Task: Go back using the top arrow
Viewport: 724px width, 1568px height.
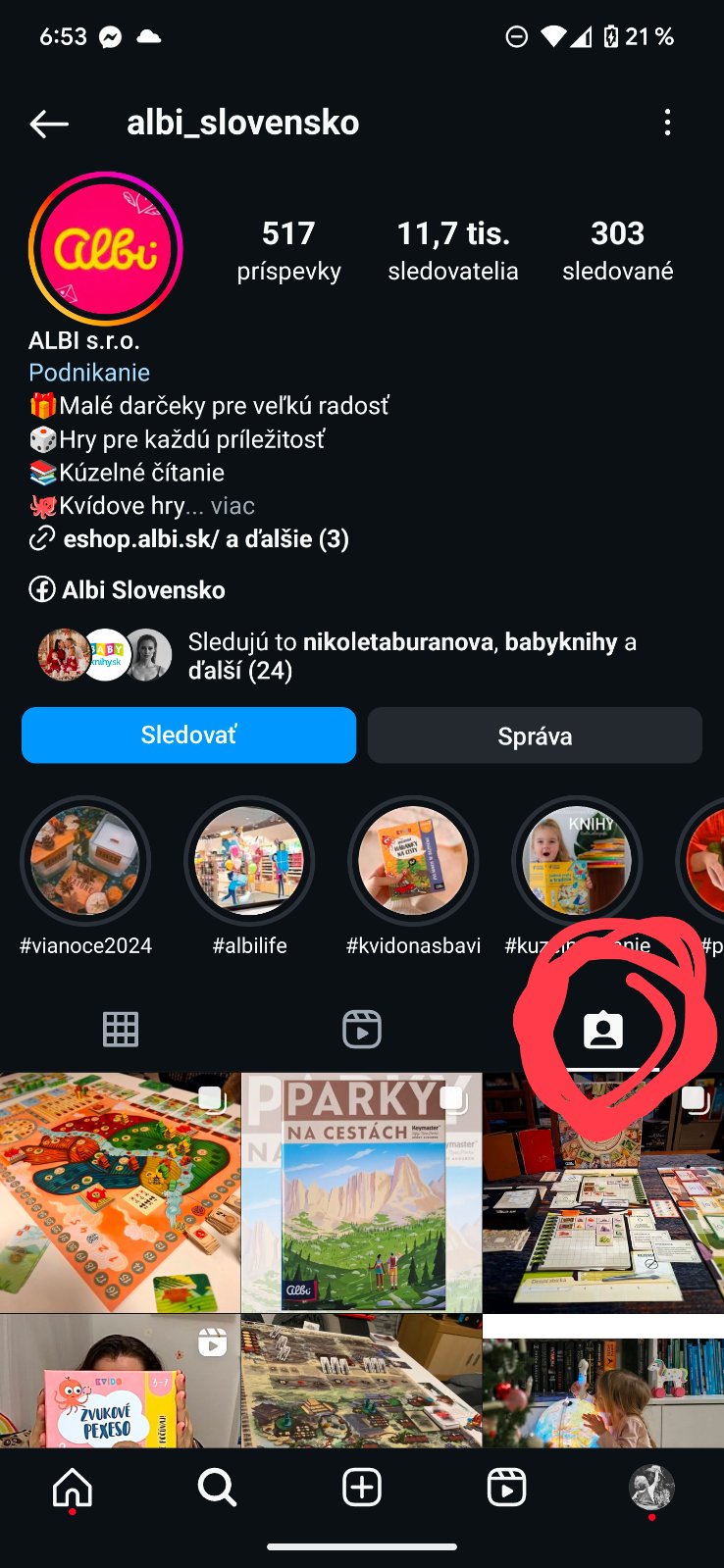Action: point(49,124)
